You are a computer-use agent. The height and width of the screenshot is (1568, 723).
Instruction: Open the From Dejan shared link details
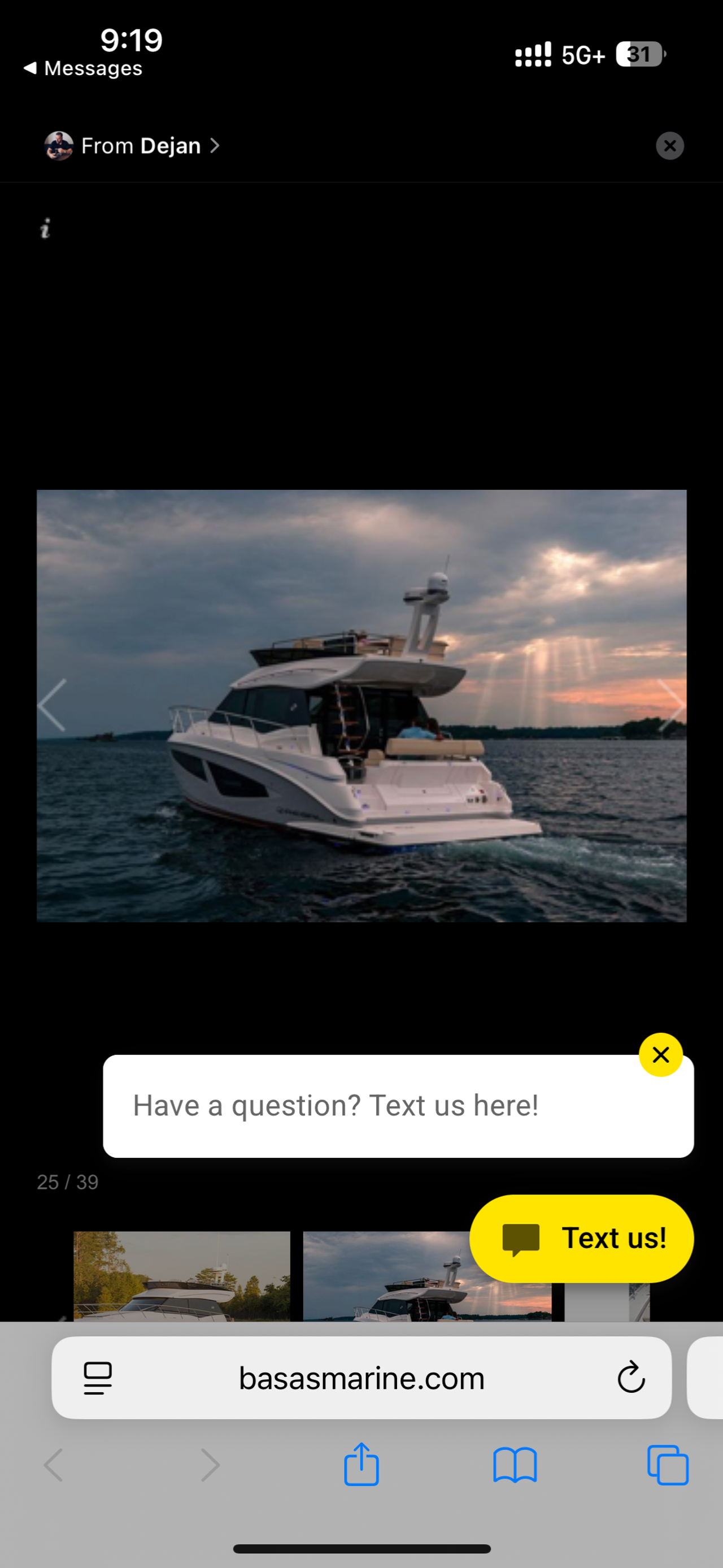(140, 146)
